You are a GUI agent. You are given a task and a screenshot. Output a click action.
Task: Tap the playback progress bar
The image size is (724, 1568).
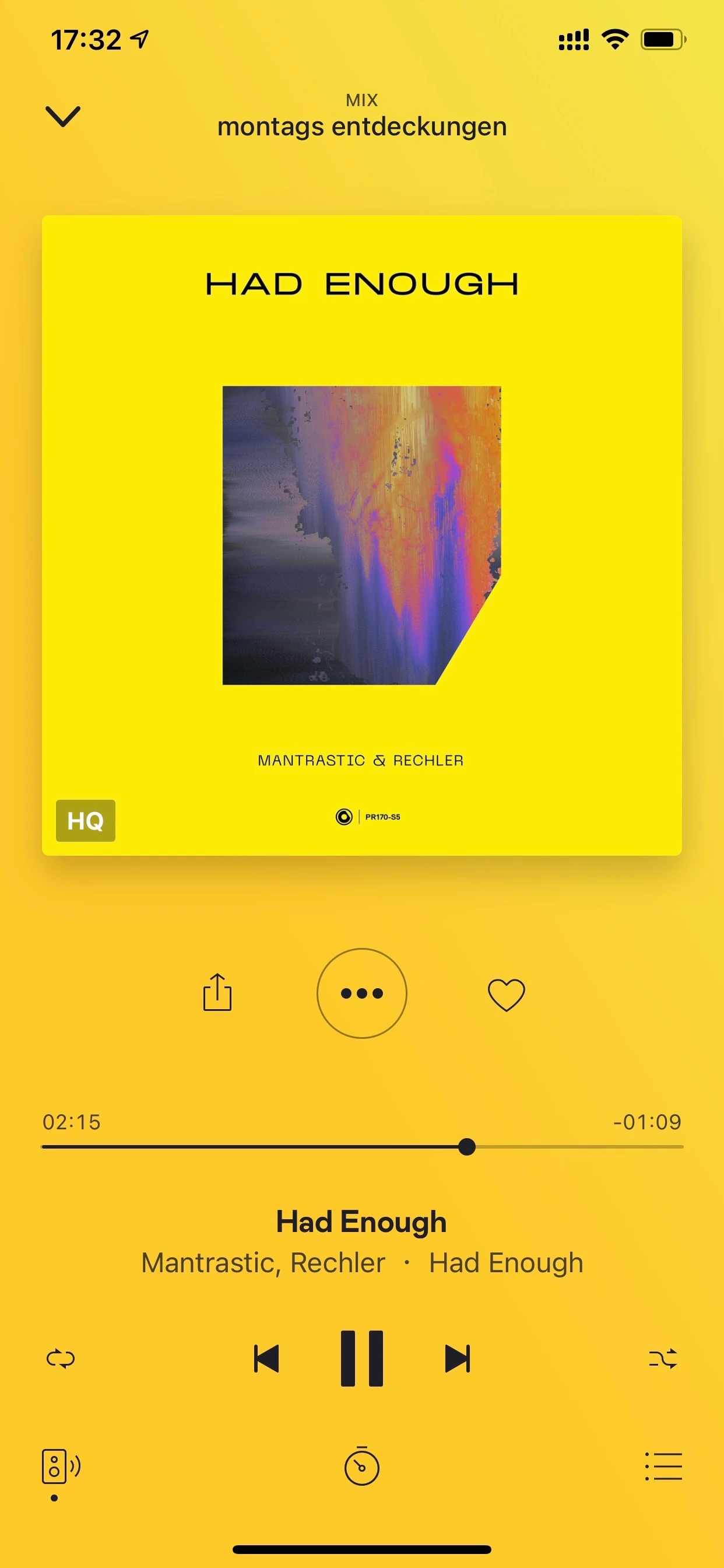pyautogui.click(x=362, y=1147)
